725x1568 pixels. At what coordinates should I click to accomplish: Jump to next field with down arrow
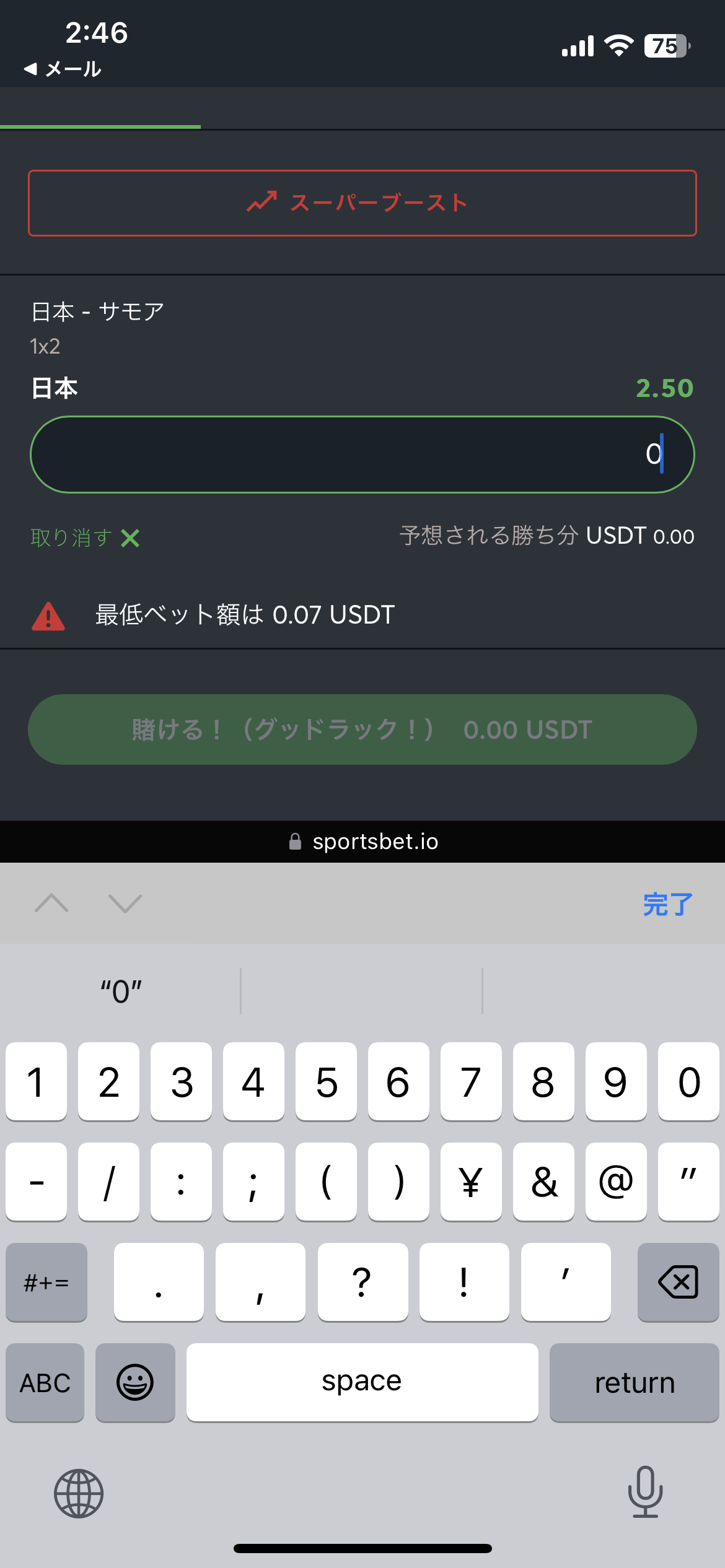tap(125, 904)
